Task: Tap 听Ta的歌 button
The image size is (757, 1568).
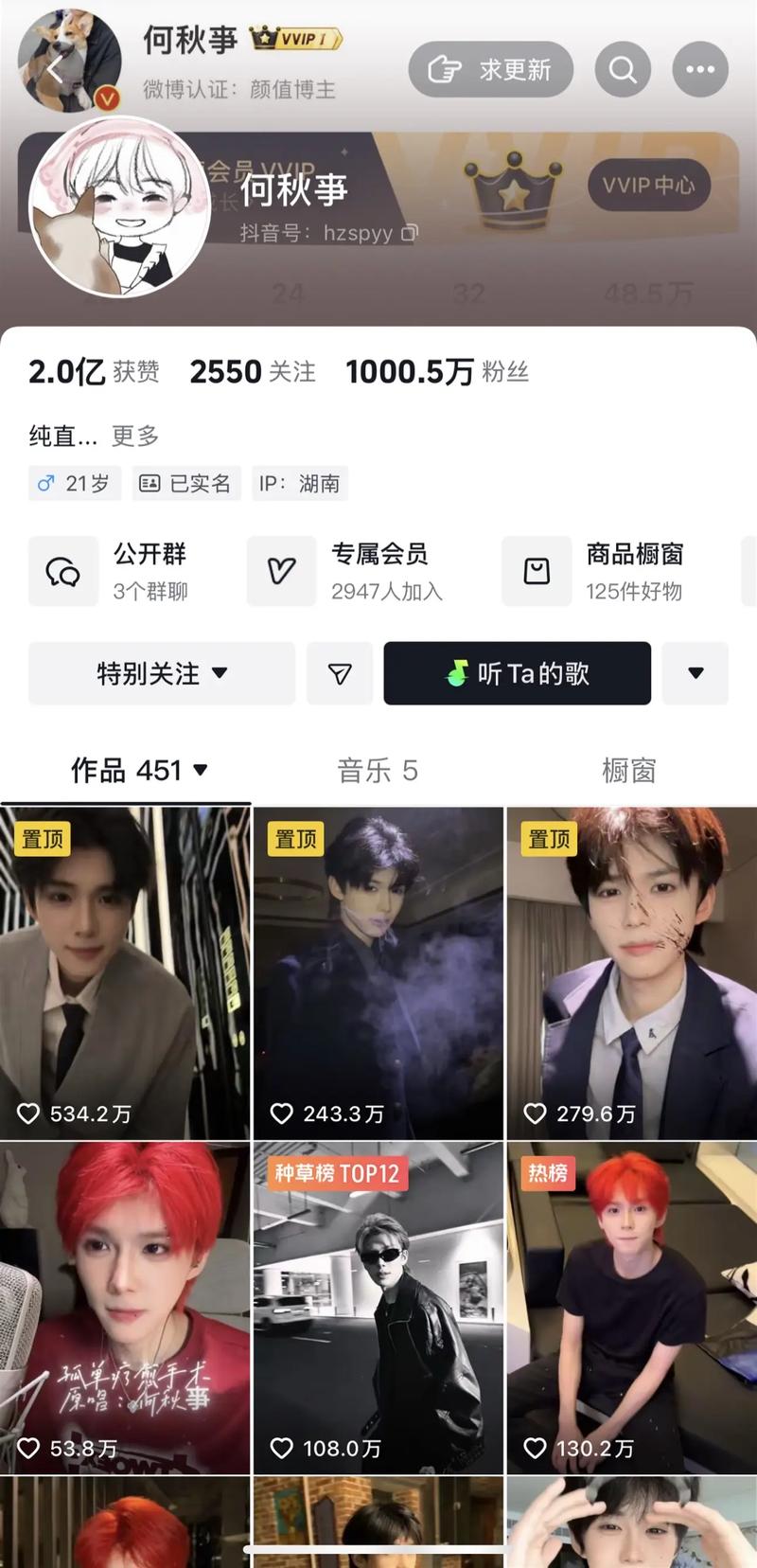Action: [x=517, y=673]
